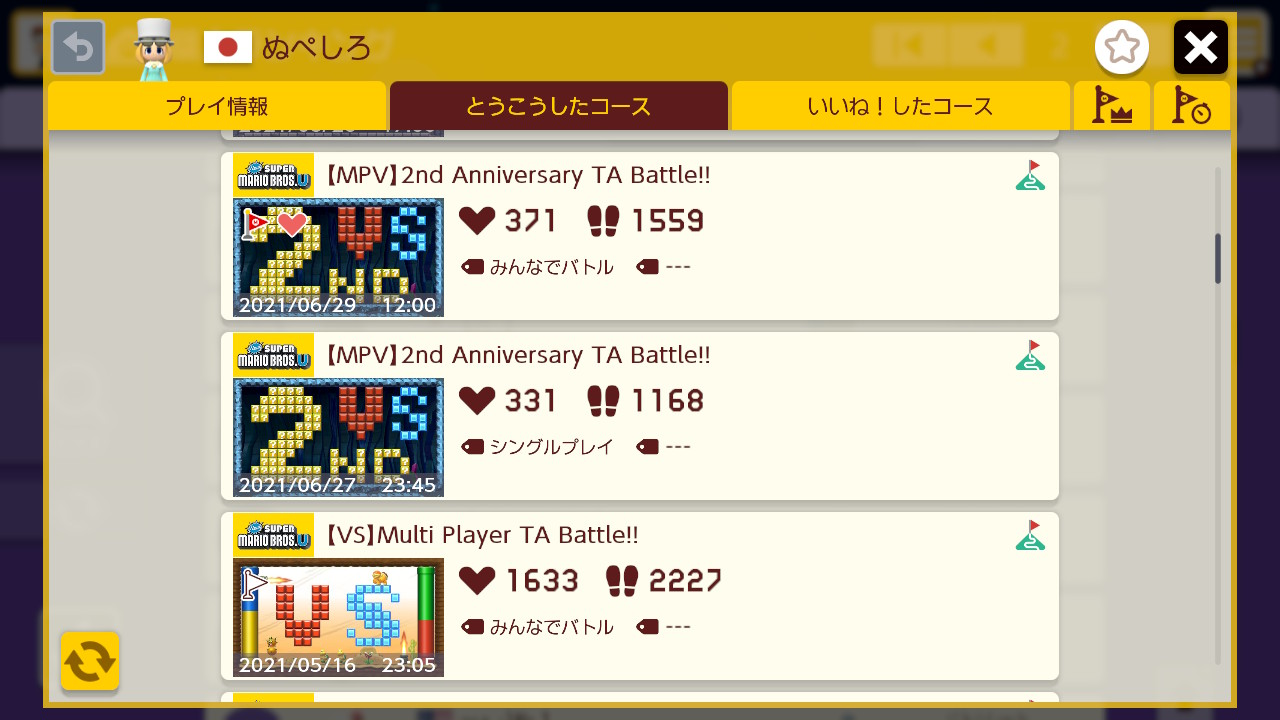Image resolution: width=1280 pixels, height=720 pixels.
Task: Open the world record flag timer tab
Action: 1191,106
